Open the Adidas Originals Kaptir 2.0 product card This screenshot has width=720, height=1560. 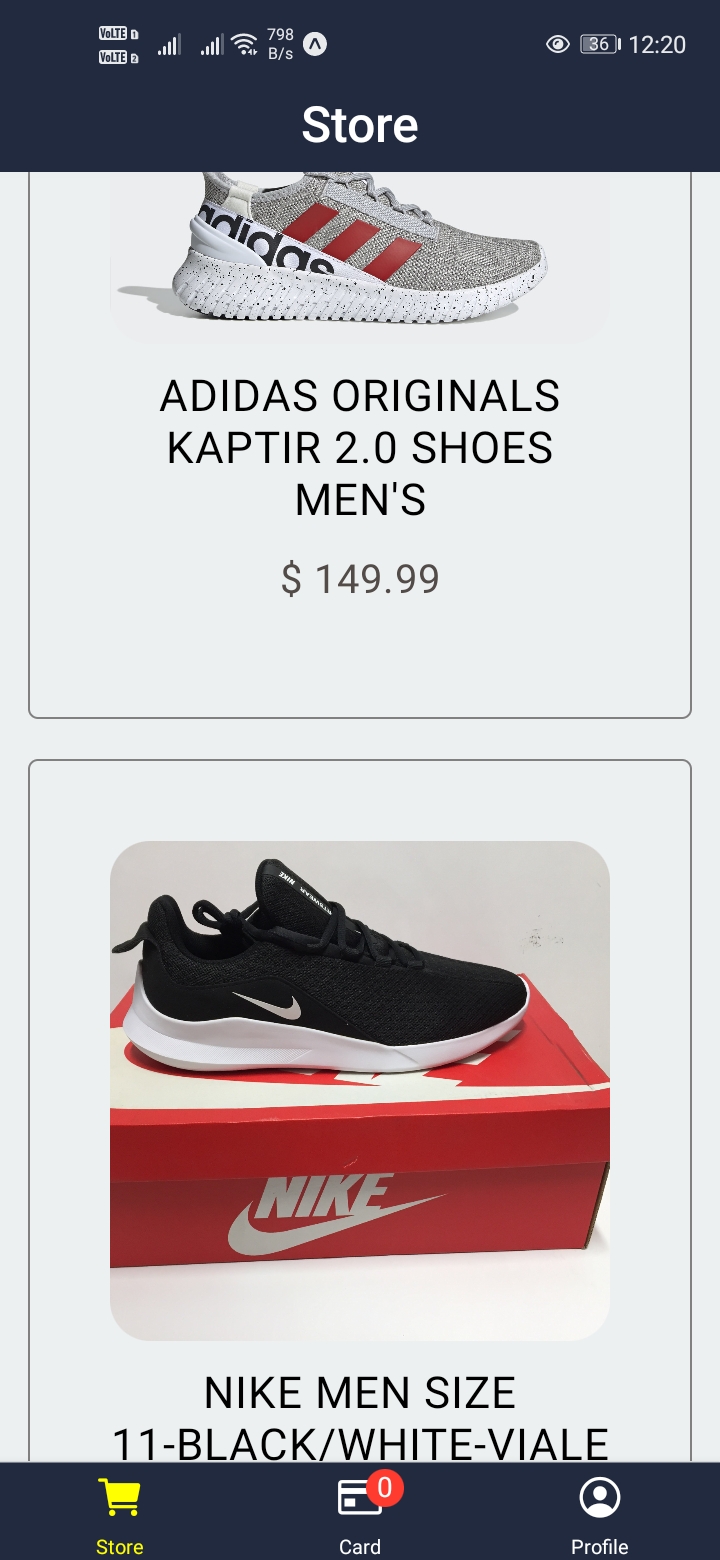coord(360,447)
